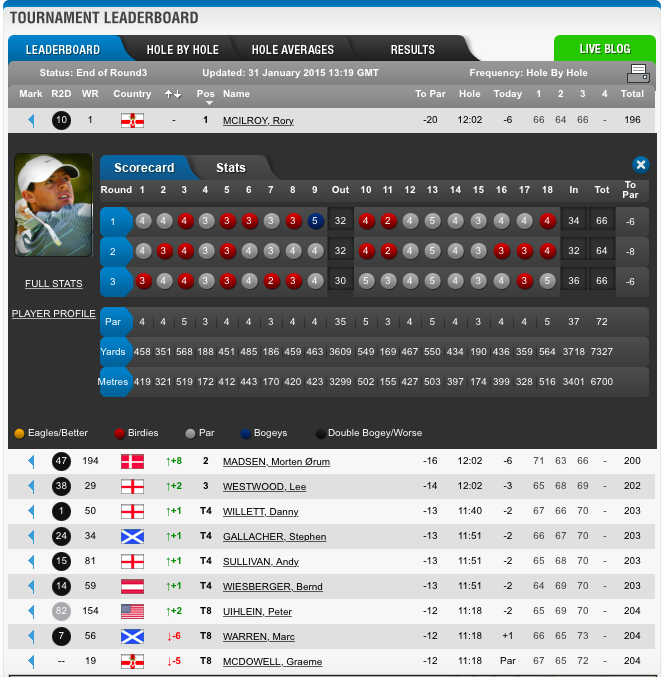Open the player link for Uihlein, Peter
Viewport: 662px width, 677px height.
258,612
